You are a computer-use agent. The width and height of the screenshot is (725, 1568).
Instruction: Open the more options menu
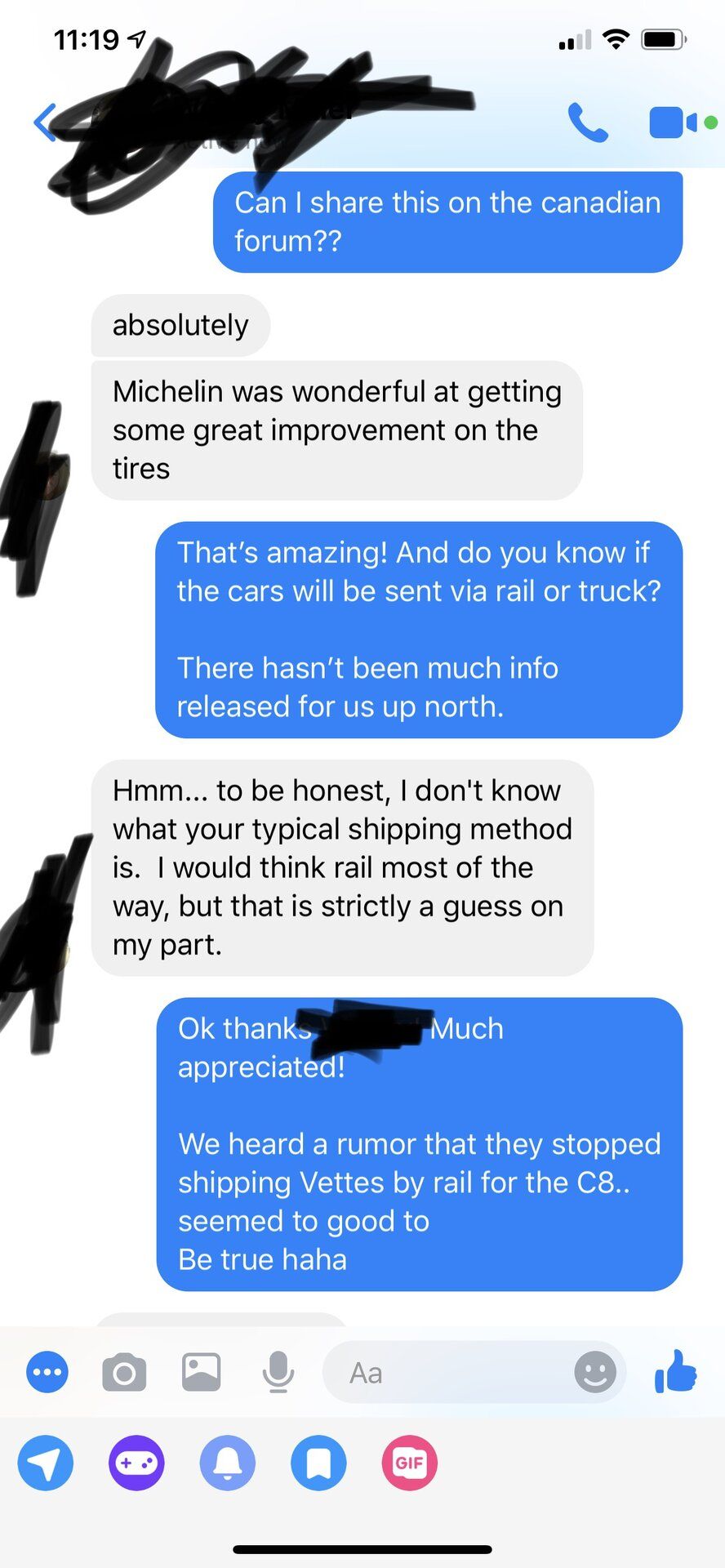[x=47, y=1373]
